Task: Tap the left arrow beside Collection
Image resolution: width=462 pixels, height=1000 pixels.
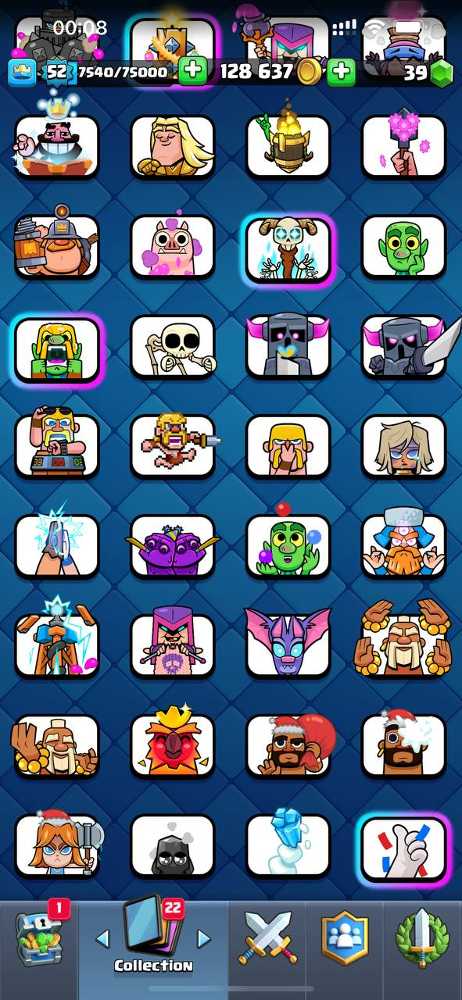Action: point(103,938)
